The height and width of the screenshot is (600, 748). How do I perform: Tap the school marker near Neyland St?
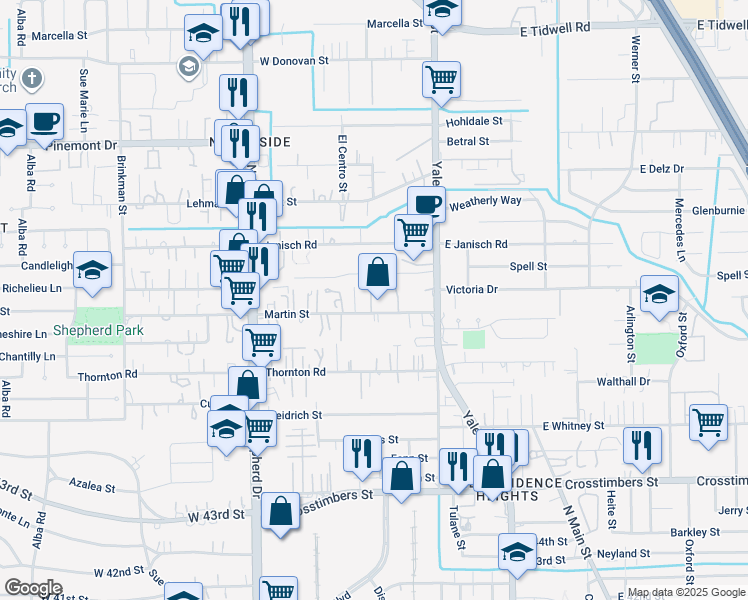click(x=517, y=551)
